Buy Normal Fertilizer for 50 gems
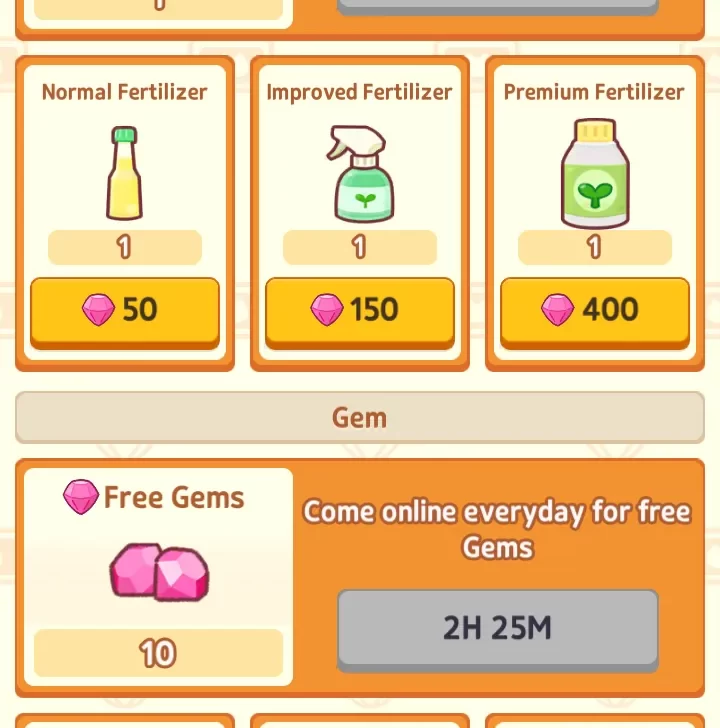Image resolution: width=720 pixels, height=728 pixels. coord(125,311)
